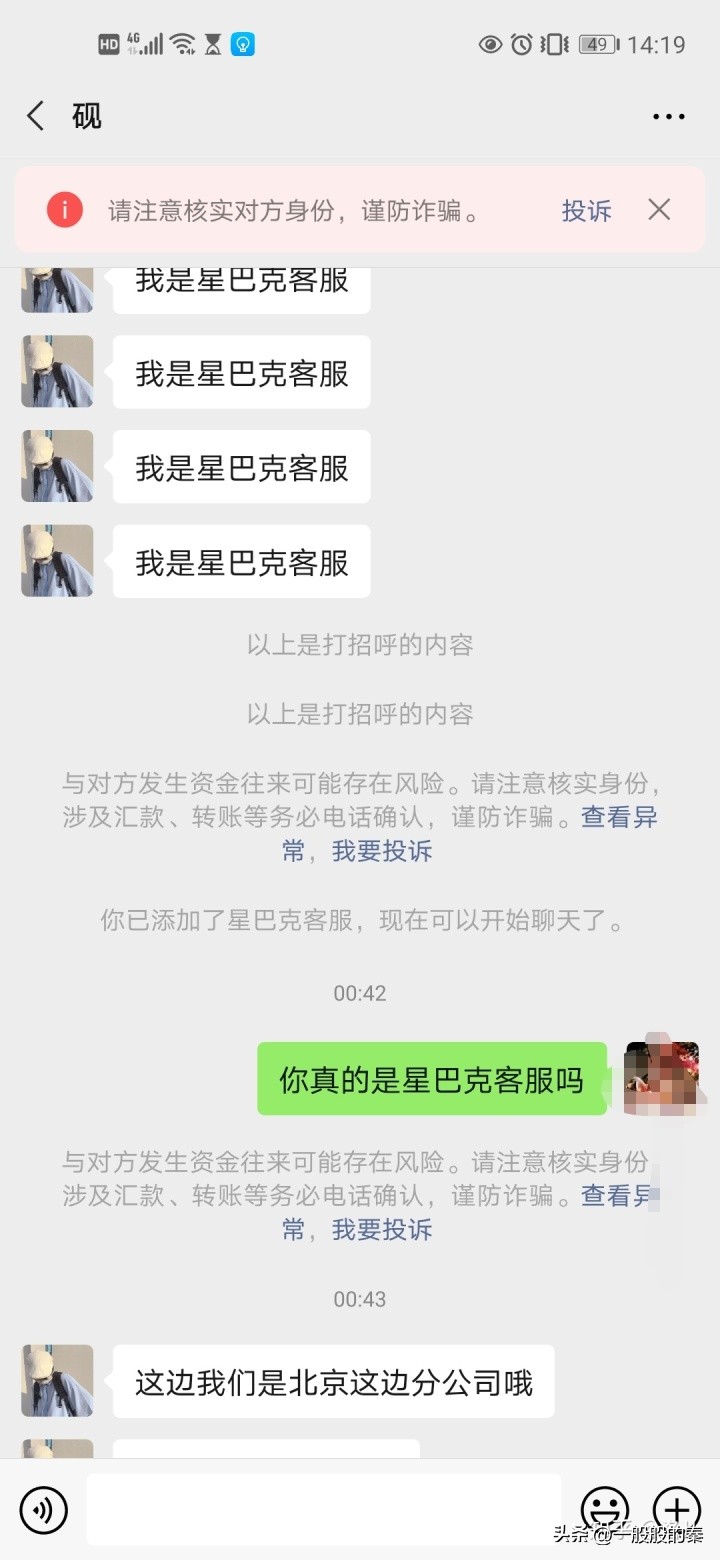Tap the alarm clock status icon
Viewport: 720px width, 1560px height.
522,44
